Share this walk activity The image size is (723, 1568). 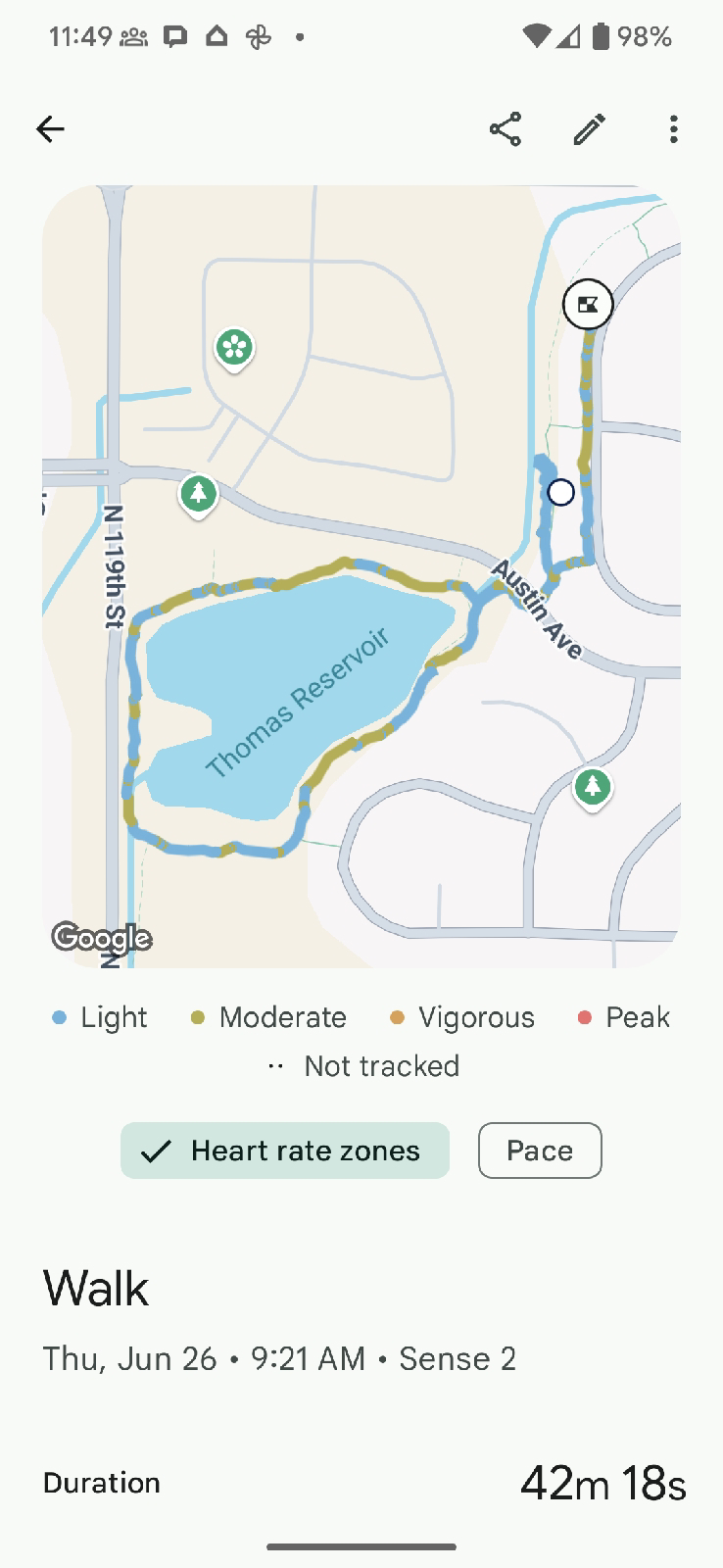pyautogui.click(x=506, y=129)
